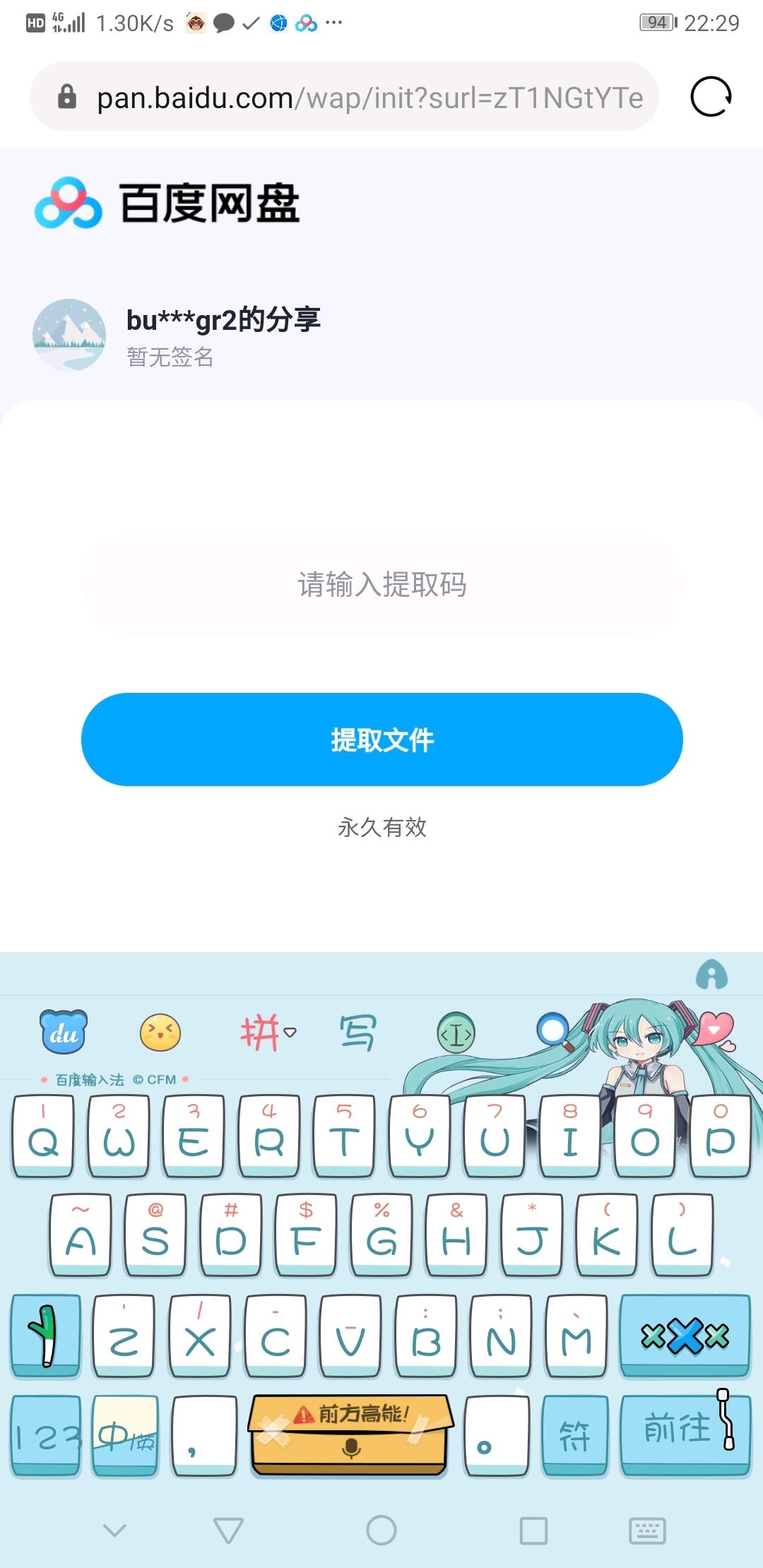
Task: Open the 符 symbols keyboard
Action: point(574,1435)
